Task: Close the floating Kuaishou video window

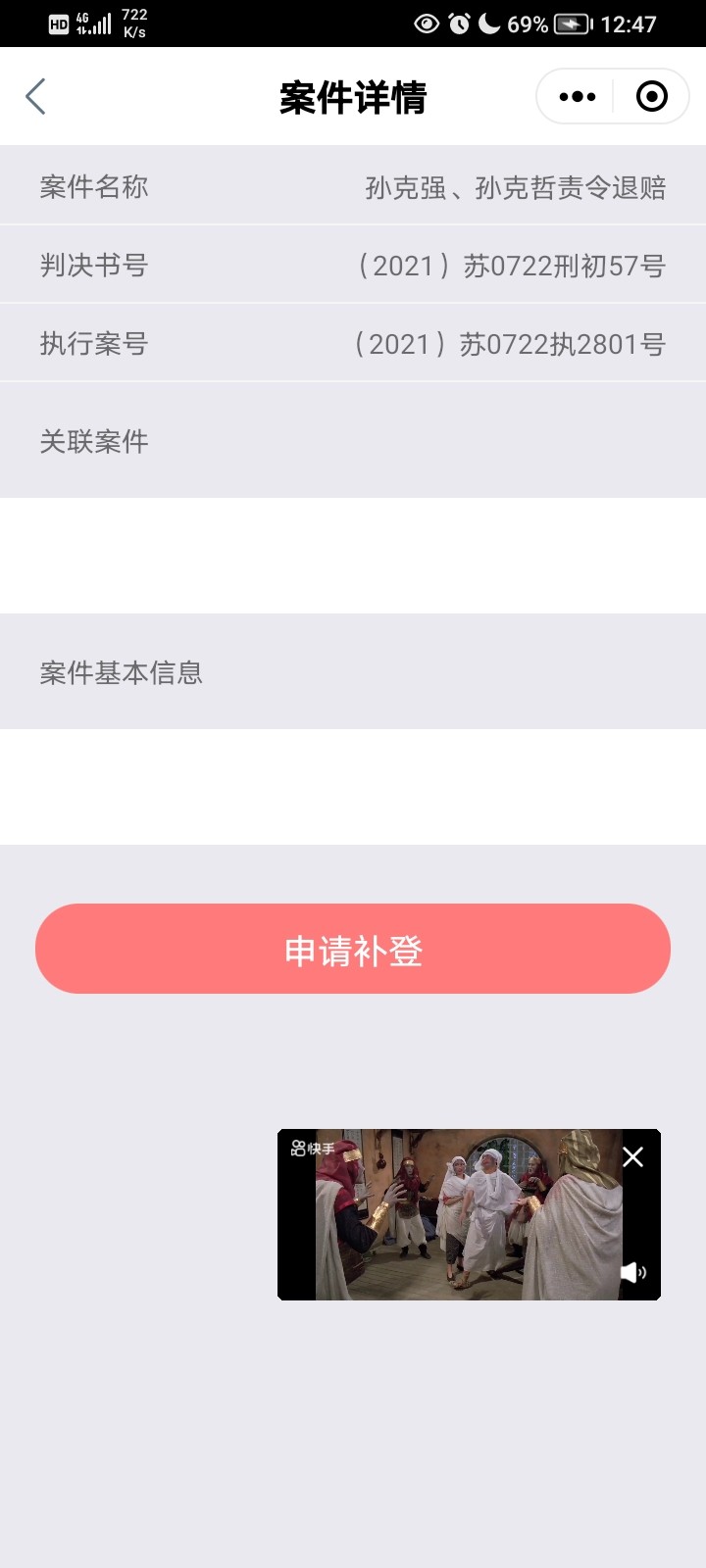Action: coord(633,1157)
